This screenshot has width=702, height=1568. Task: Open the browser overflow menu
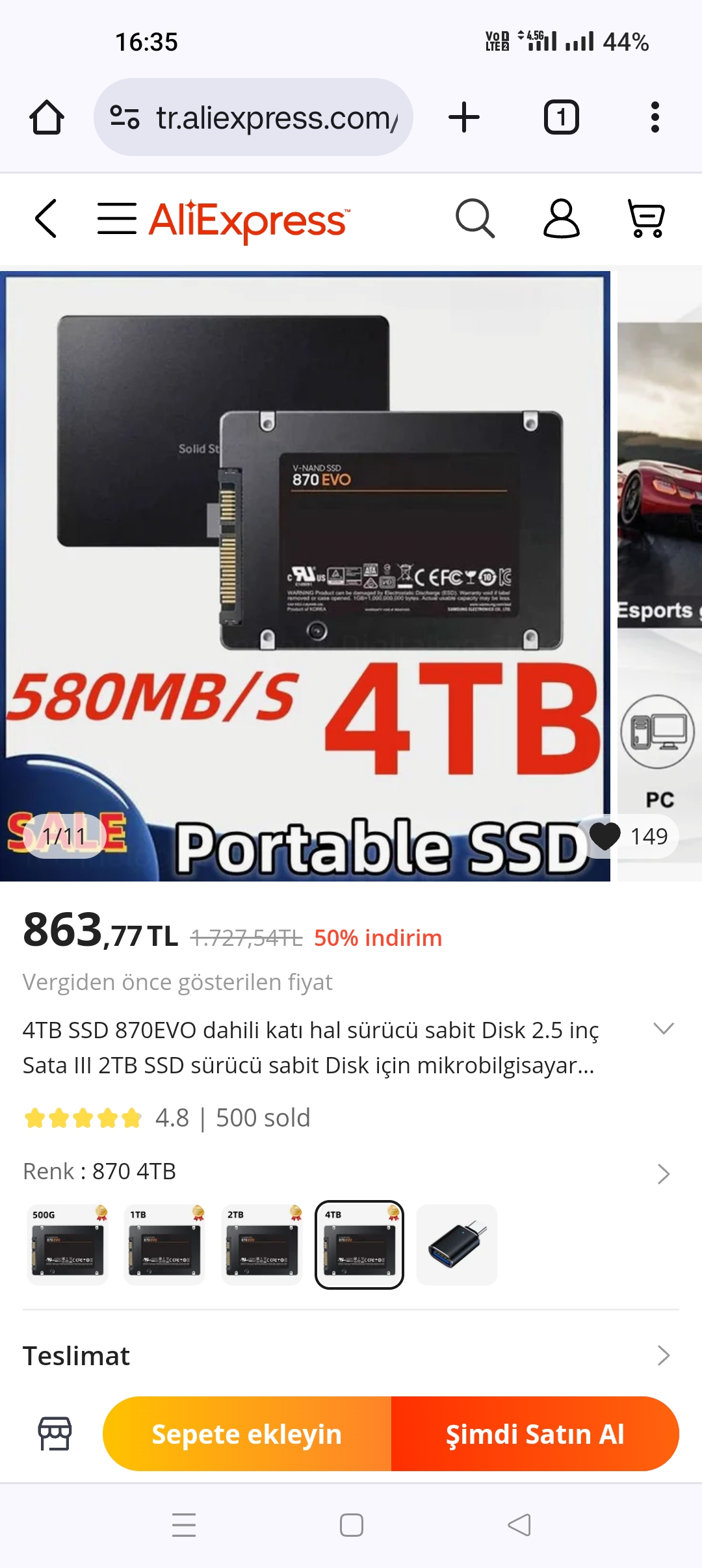pyautogui.click(x=655, y=117)
